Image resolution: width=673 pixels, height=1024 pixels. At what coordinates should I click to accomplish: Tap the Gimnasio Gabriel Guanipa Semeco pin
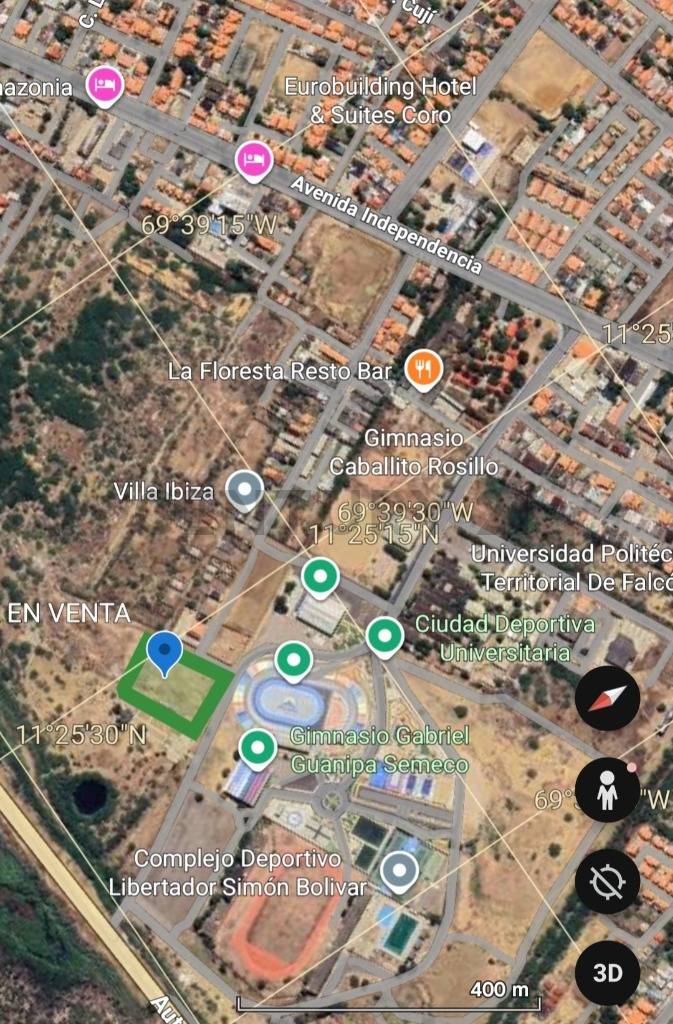(259, 747)
